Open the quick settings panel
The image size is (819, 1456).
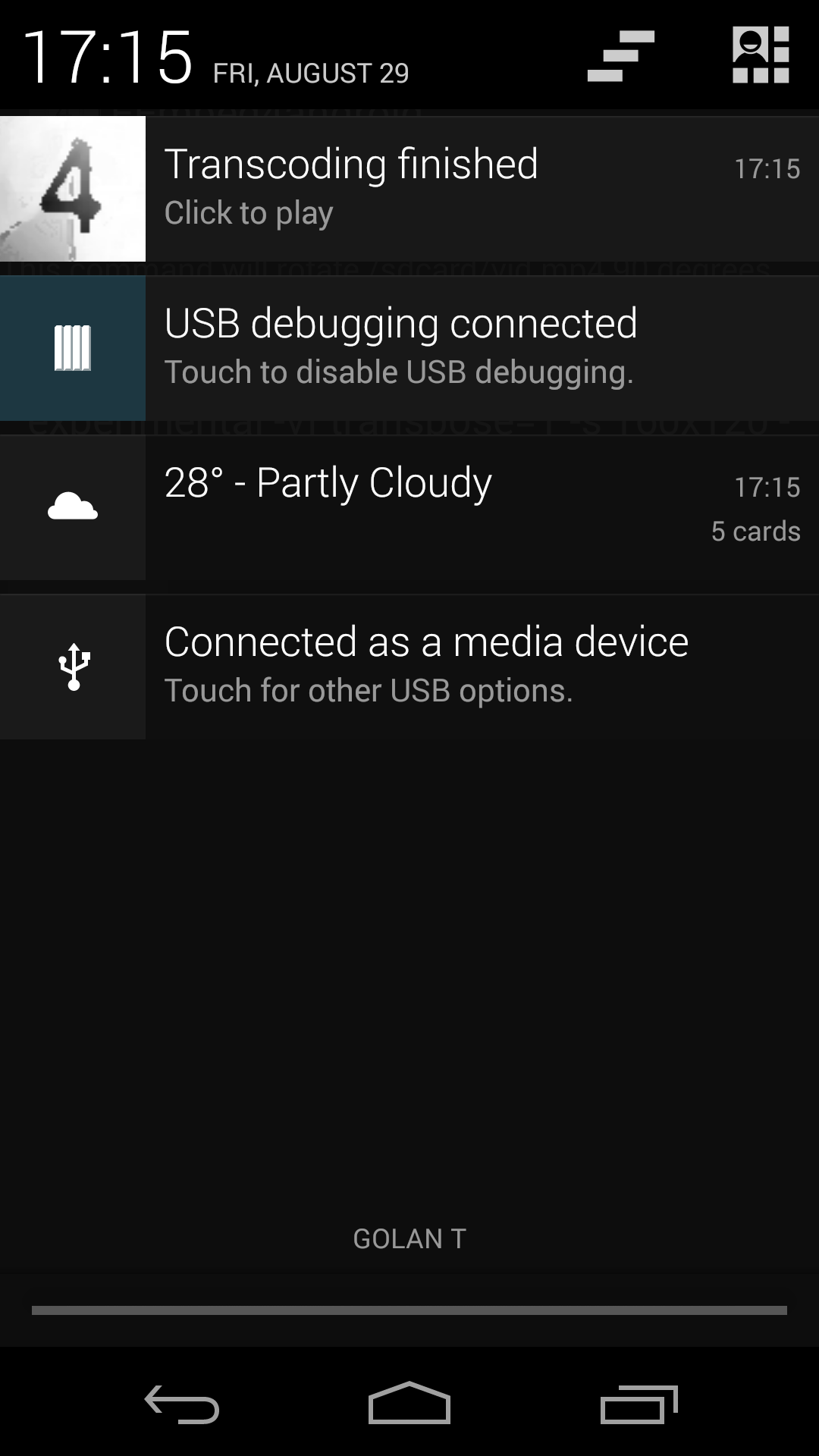[761, 55]
